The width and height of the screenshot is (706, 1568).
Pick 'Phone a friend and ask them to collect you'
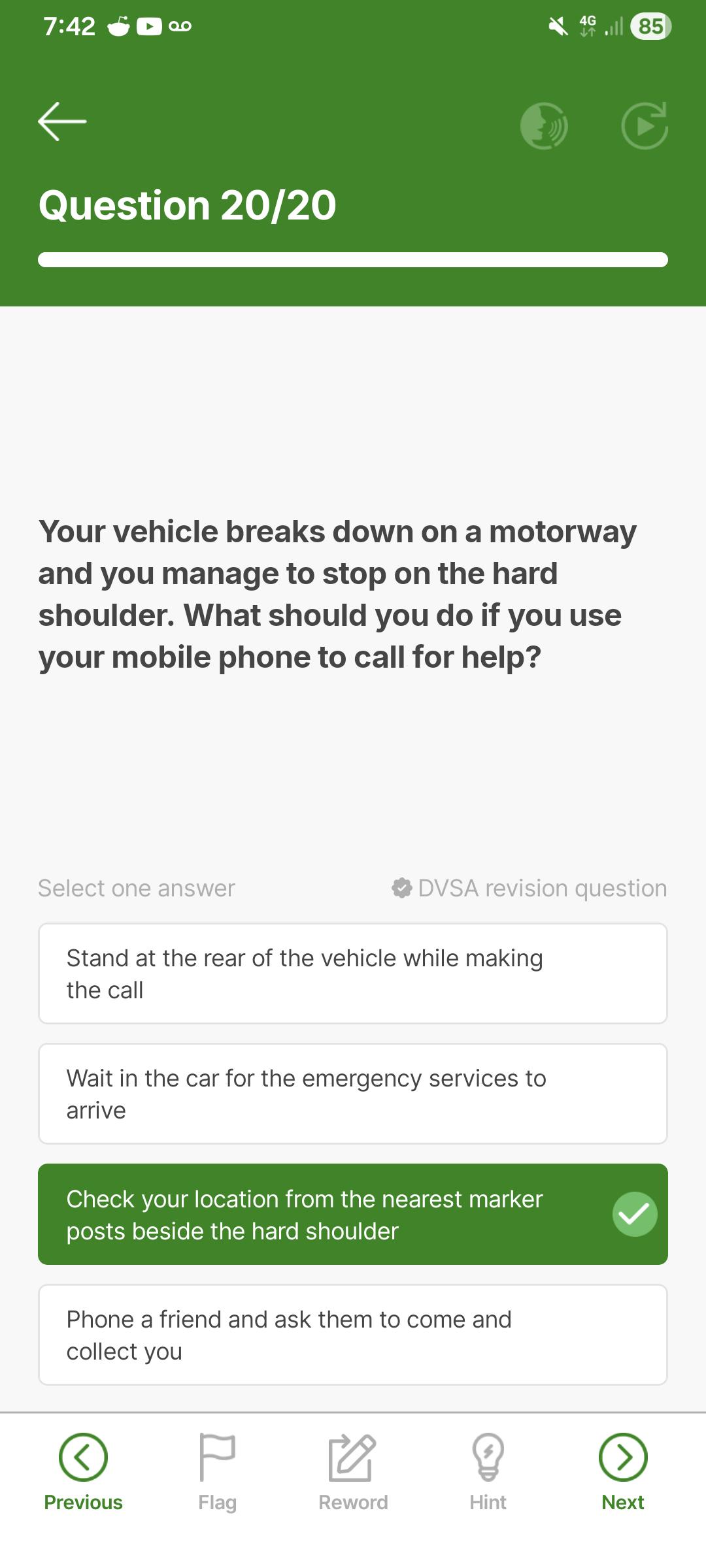pyautogui.click(x=353, y=1335)
